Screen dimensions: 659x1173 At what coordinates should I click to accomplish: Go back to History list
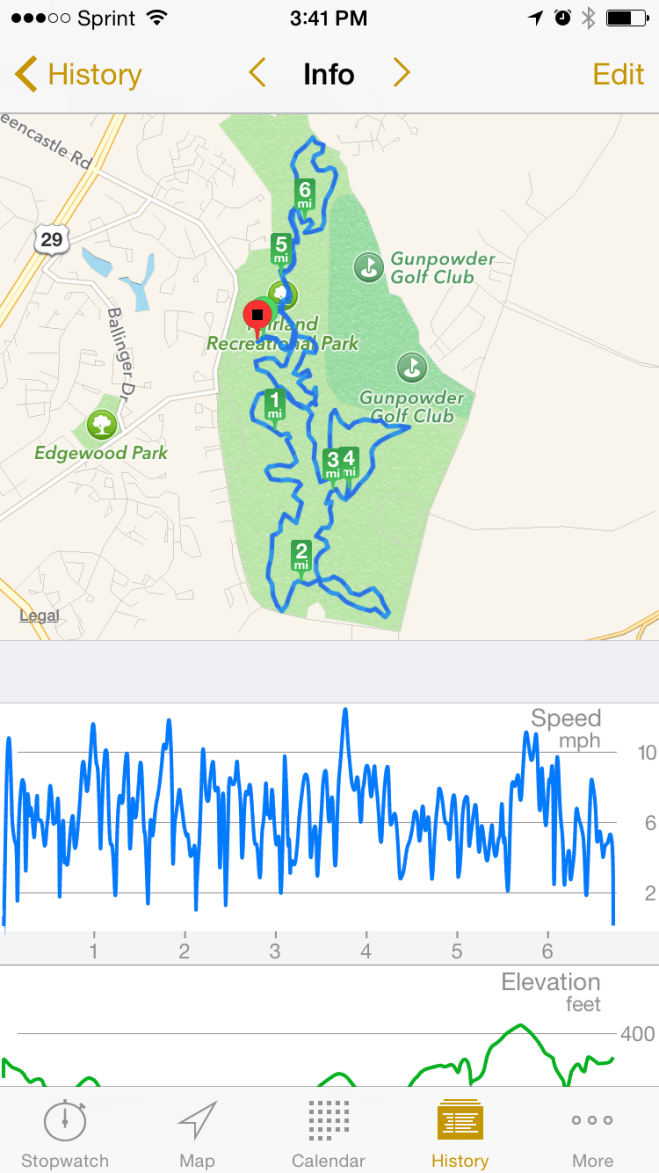click(78, 75)
